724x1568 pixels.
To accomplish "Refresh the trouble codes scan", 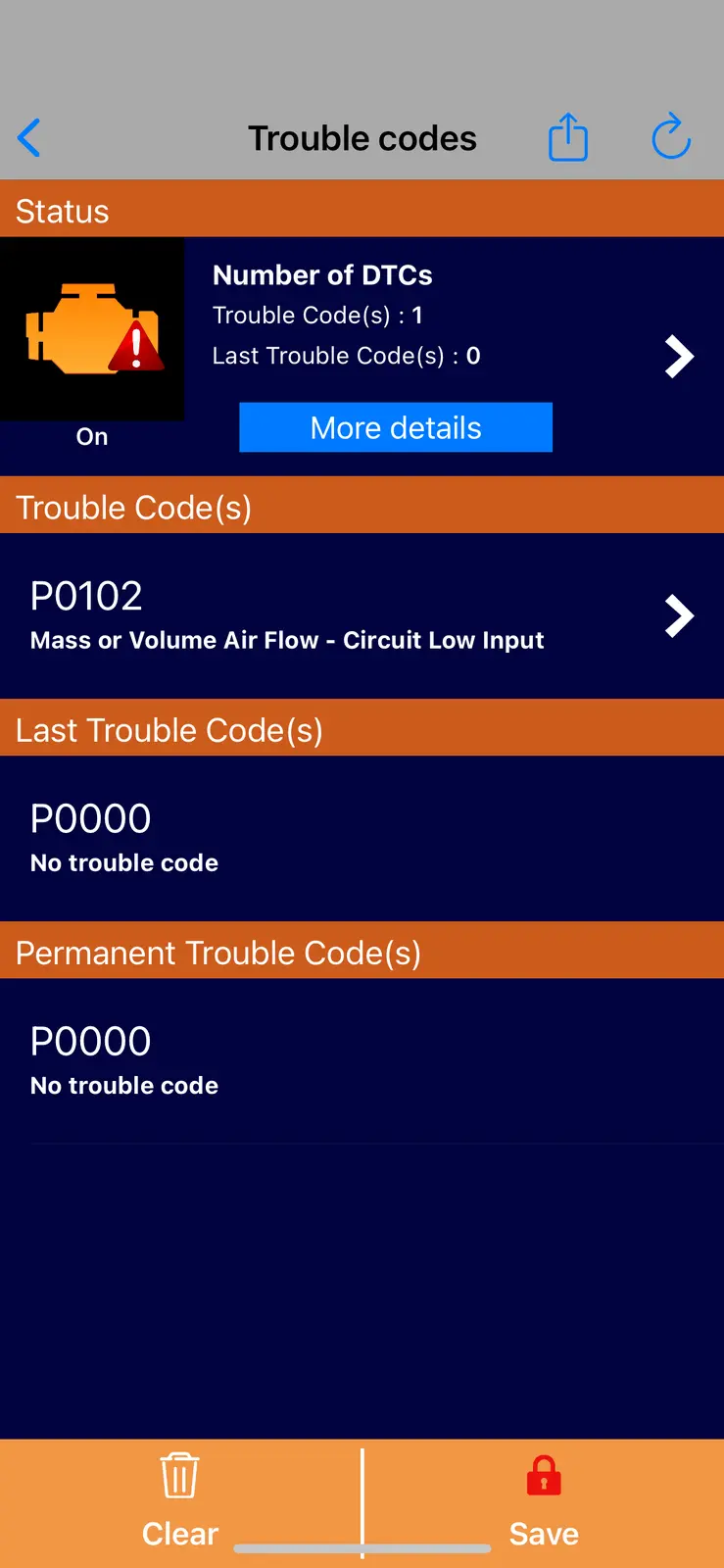I will tap(671, 137).
